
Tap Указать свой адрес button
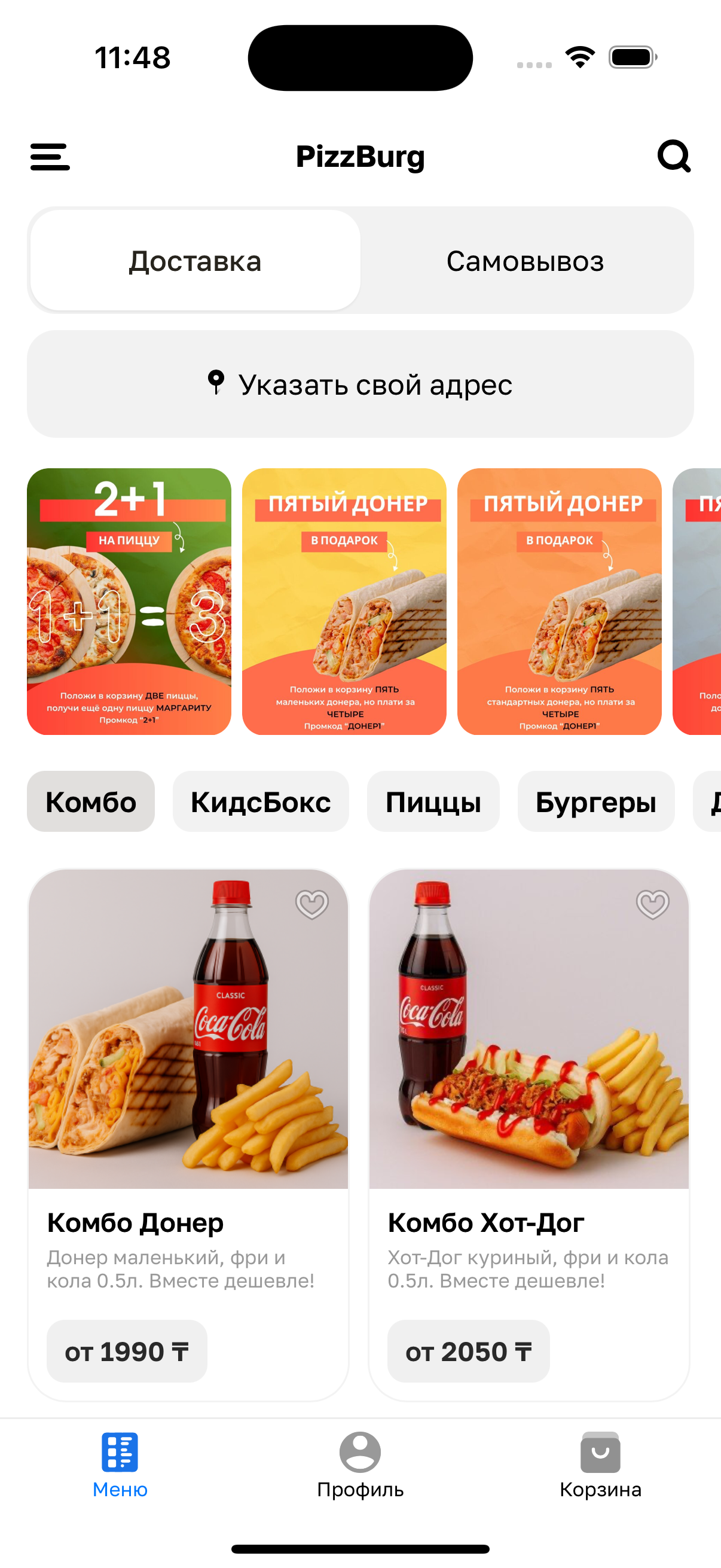(360, 384)
